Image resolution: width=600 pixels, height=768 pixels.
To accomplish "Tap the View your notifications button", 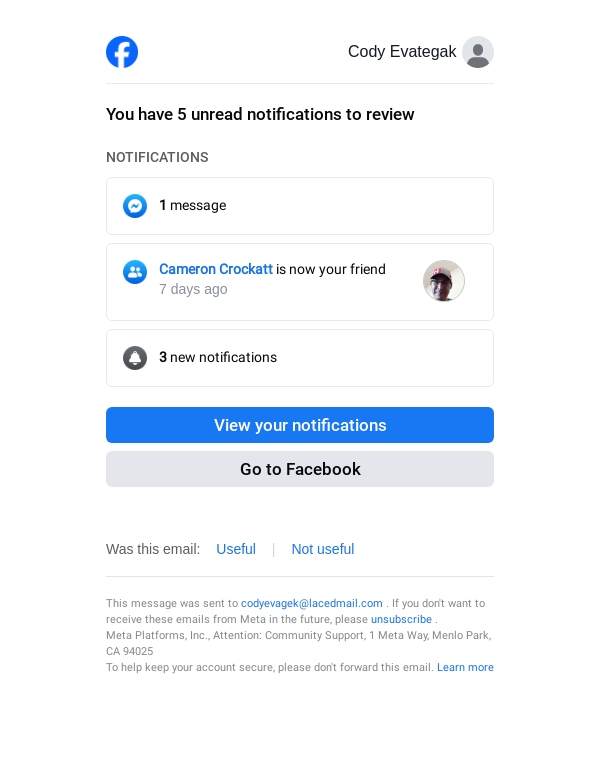I will [x=299, y=425].
